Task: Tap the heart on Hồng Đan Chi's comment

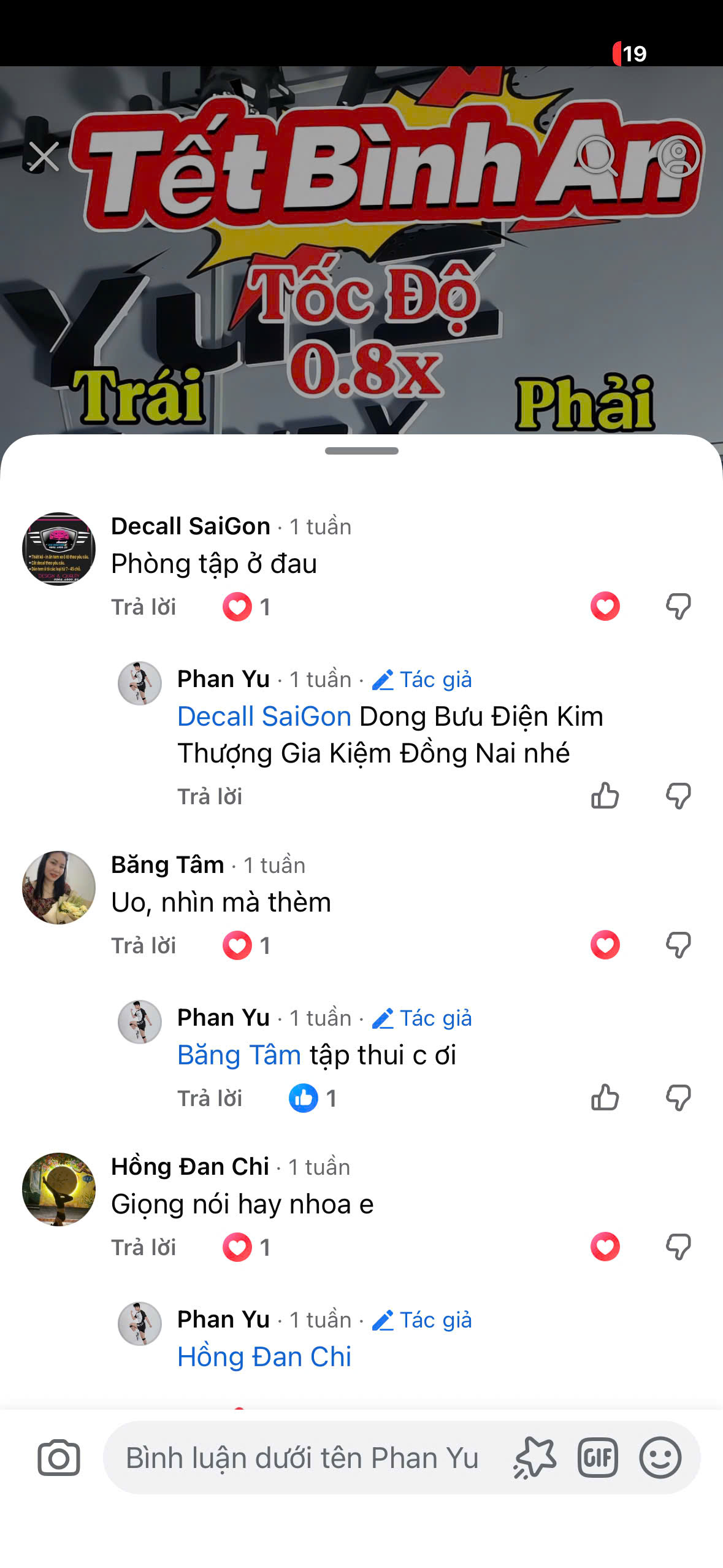Action: 605,1247
